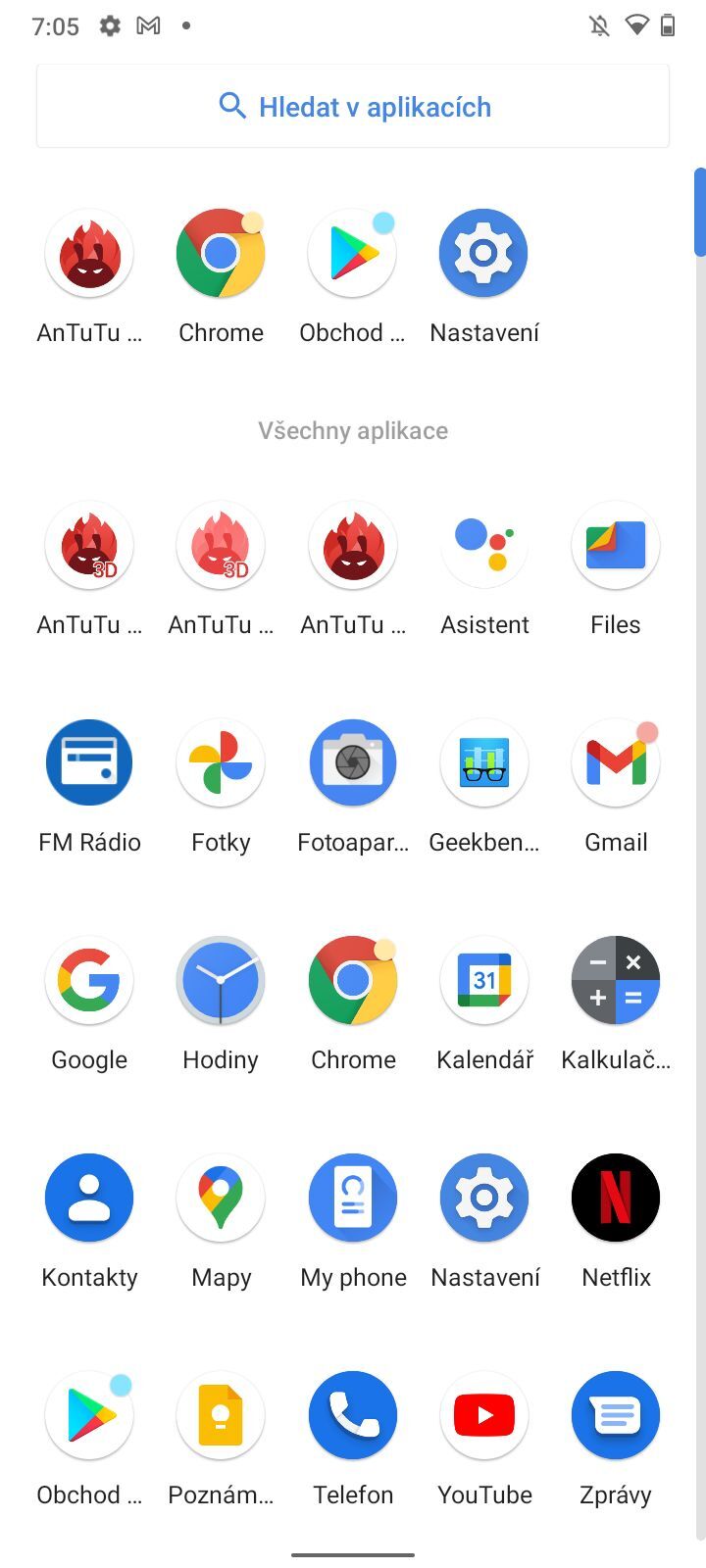Open Gmail
706x1568 pixels.
point(615,762)
